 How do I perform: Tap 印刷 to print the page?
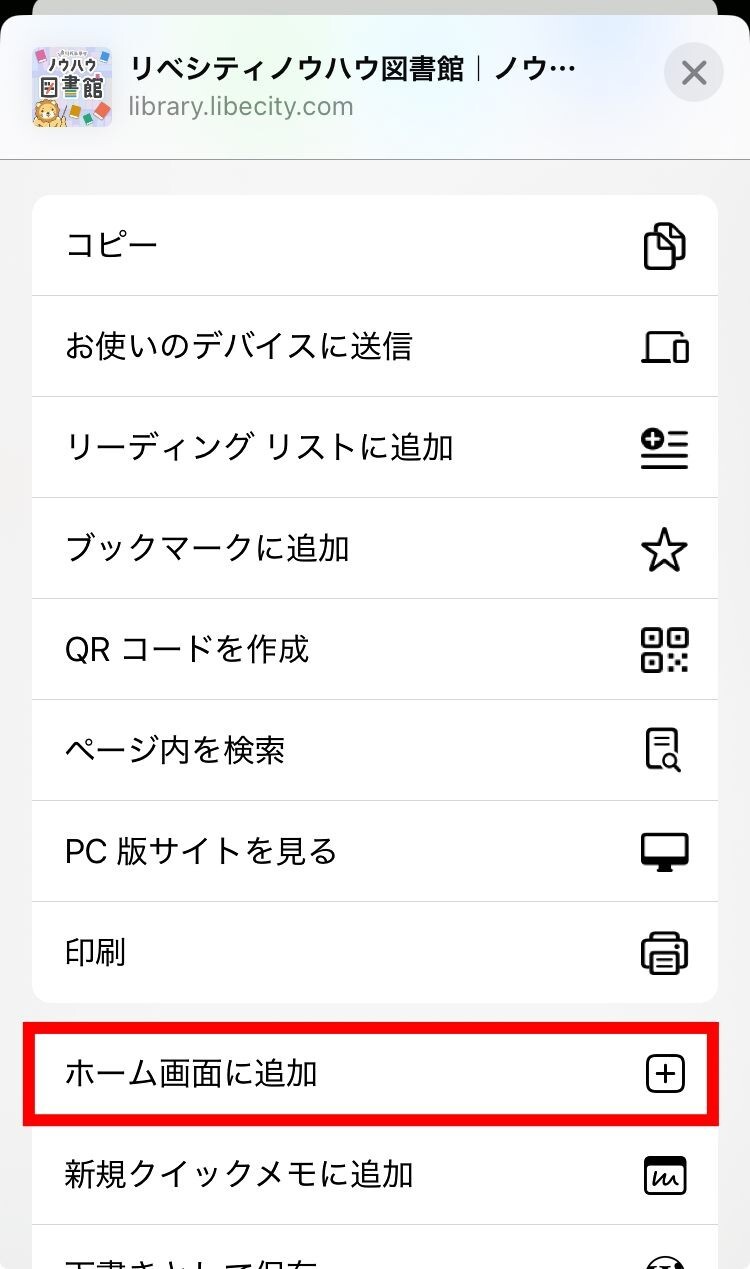coord(375,953)
